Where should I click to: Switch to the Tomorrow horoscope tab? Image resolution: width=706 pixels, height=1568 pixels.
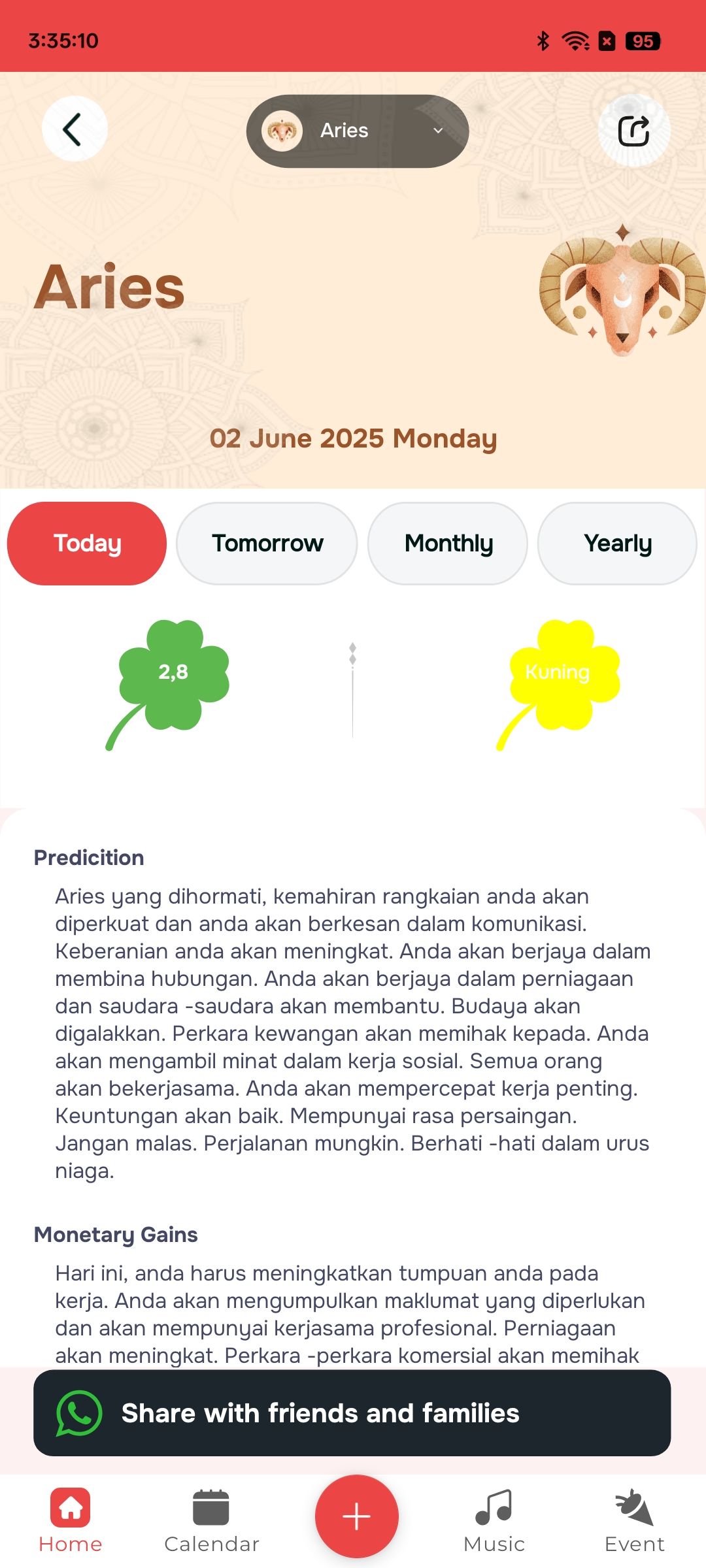click(267, 544)
